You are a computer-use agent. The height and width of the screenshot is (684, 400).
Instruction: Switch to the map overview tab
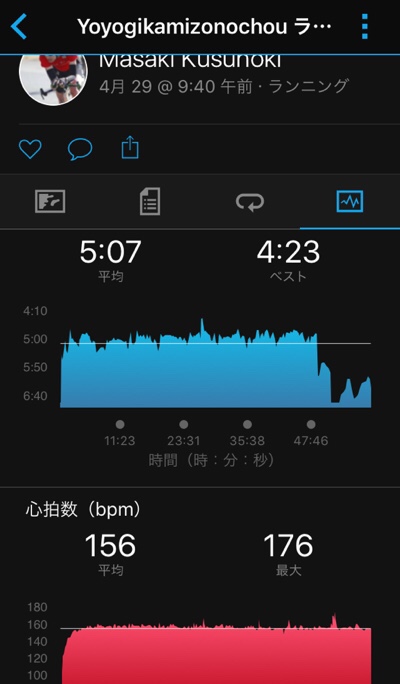point(50,202)
